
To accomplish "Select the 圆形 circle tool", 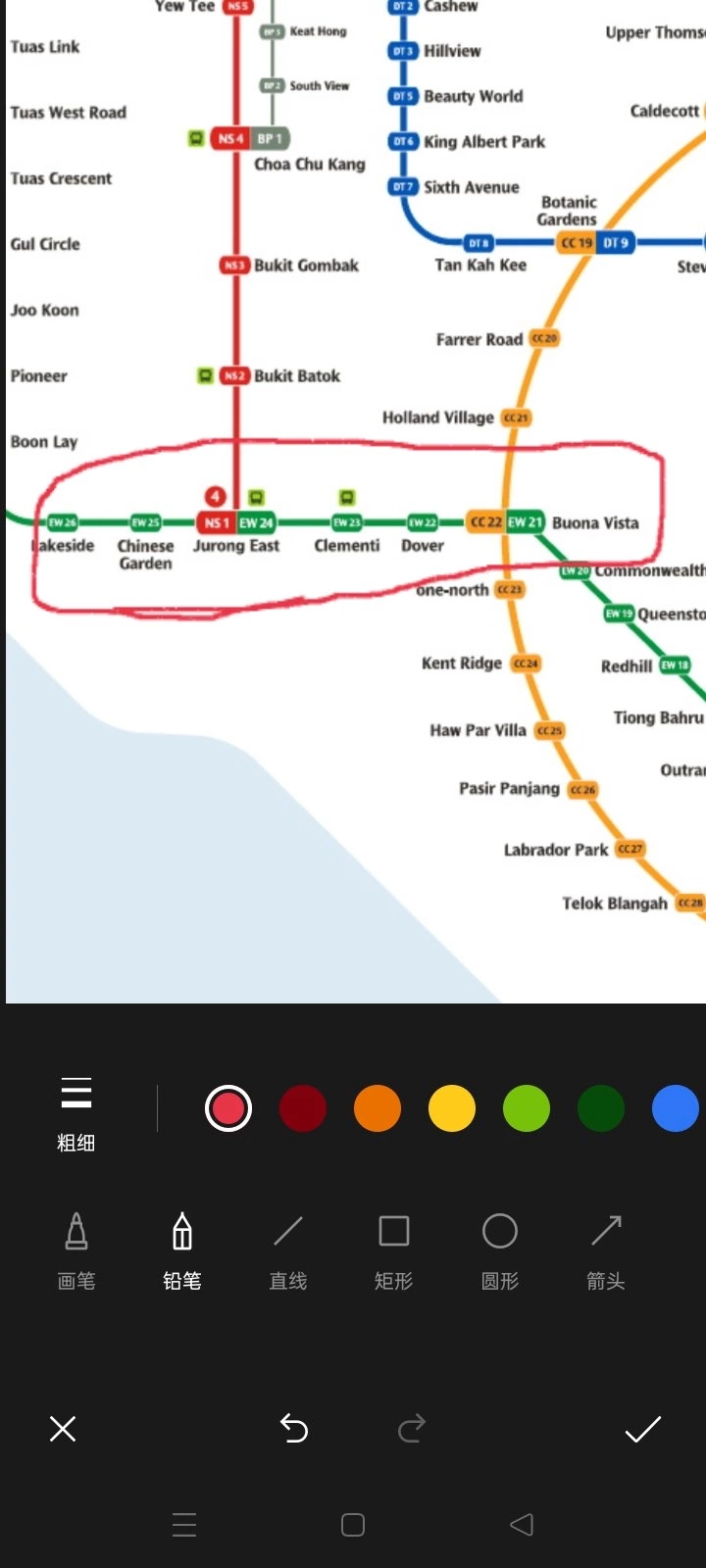I will coord(500,1250).
